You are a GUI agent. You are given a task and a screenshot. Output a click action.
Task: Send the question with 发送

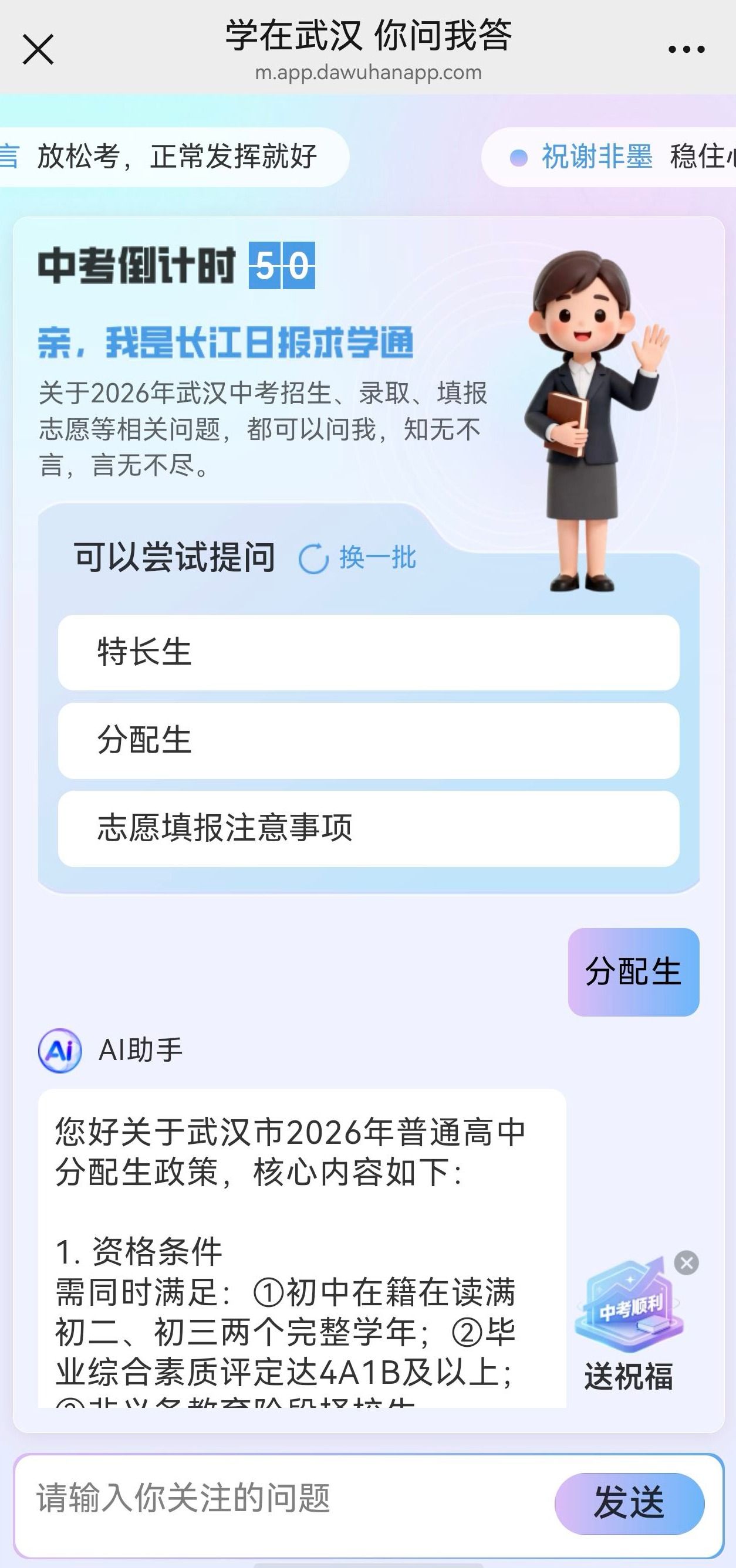(x=629, y=1503)
